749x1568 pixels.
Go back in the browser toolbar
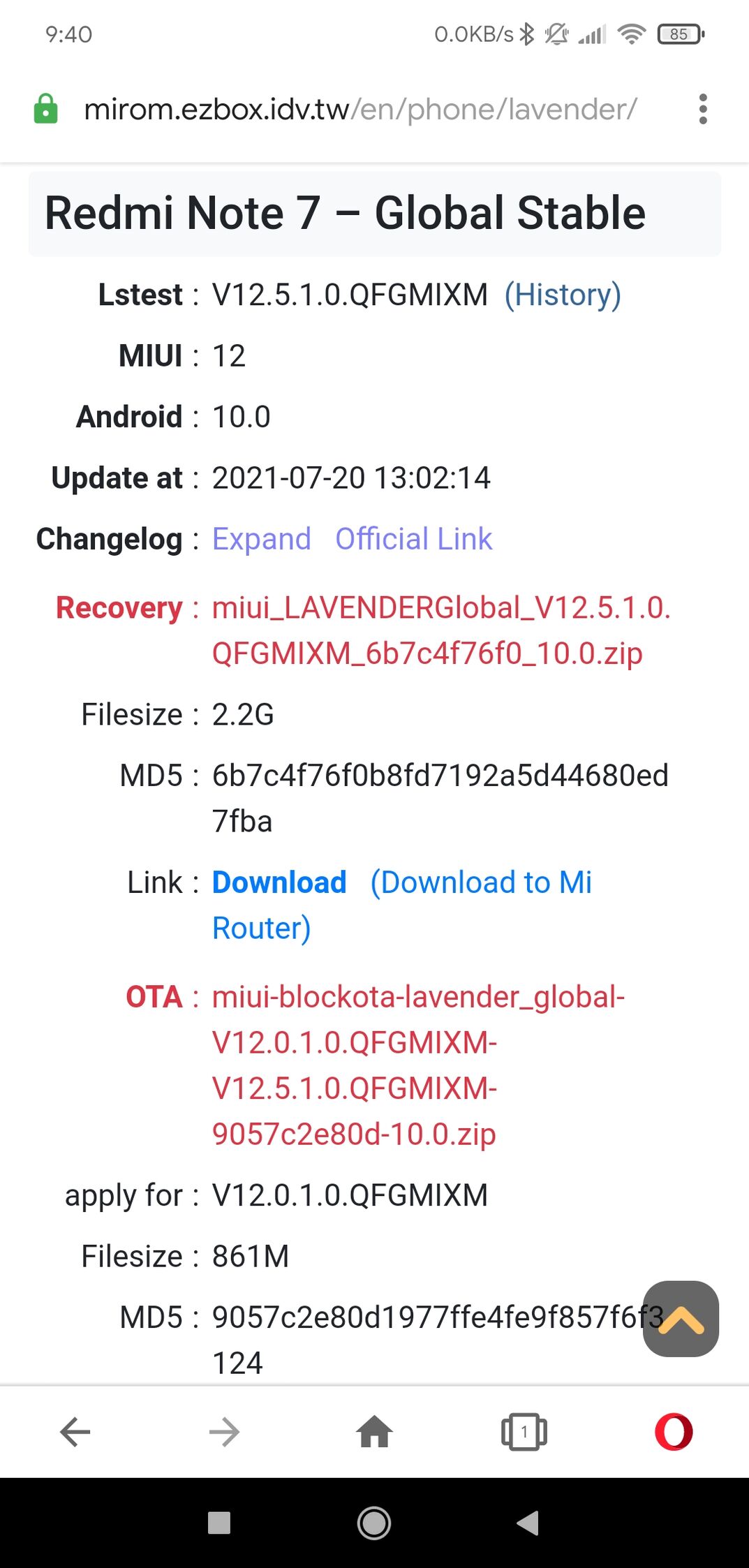[x=75, y=1432]
